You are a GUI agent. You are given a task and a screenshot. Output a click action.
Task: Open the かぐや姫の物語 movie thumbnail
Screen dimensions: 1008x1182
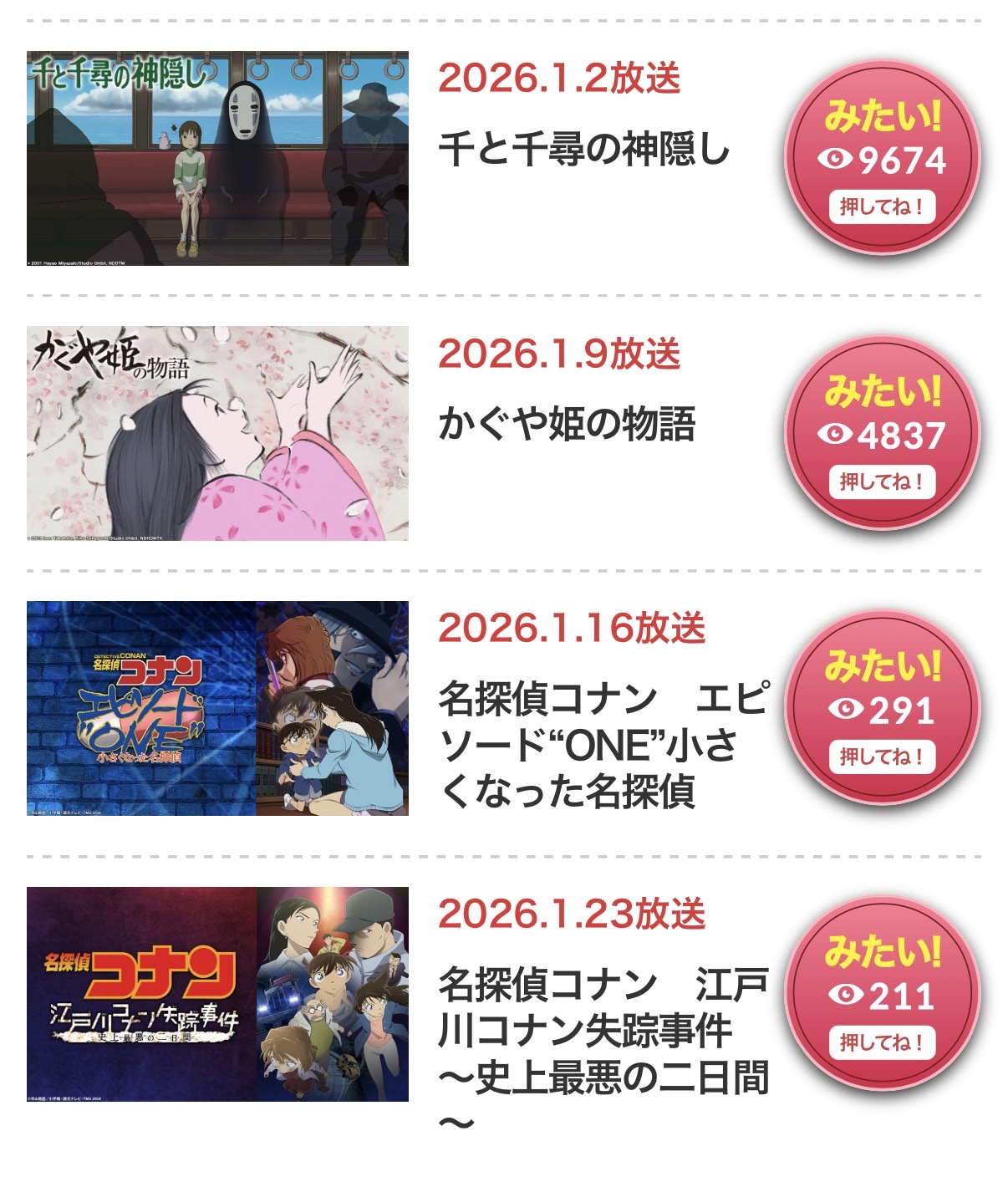[217, 433]
